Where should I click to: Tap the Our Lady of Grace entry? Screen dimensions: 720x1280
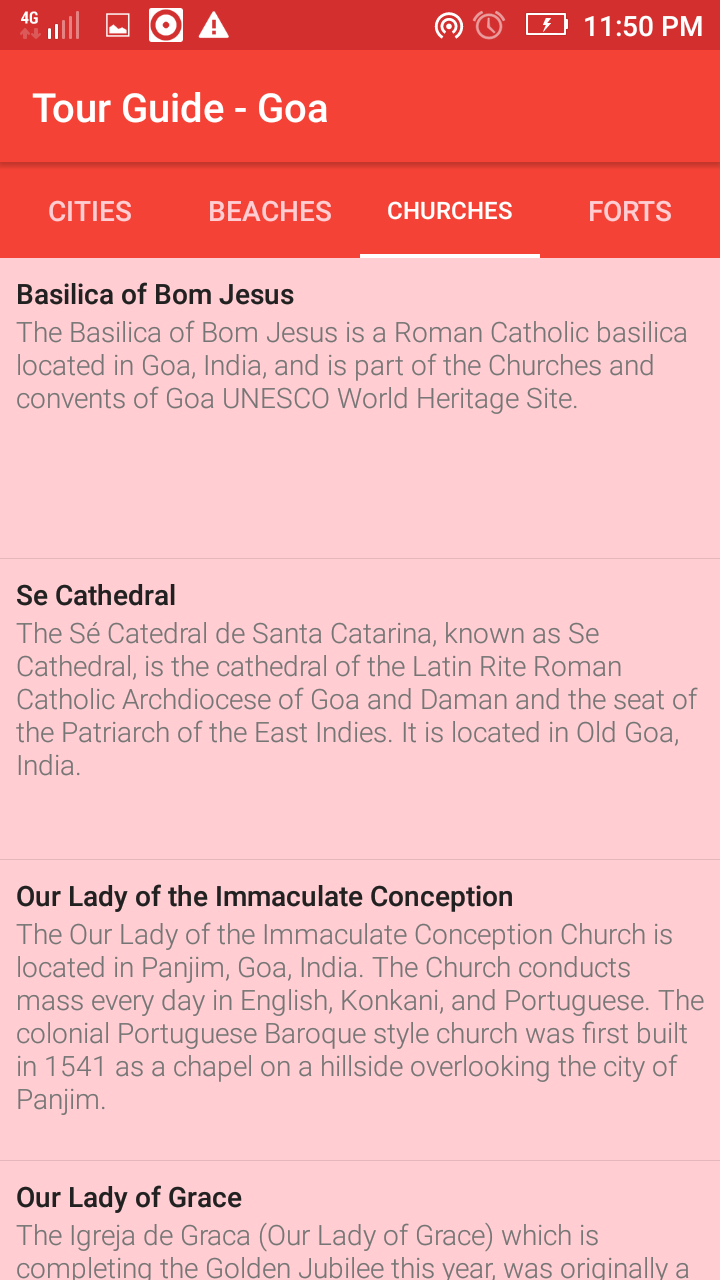(x=360, y=1220)
